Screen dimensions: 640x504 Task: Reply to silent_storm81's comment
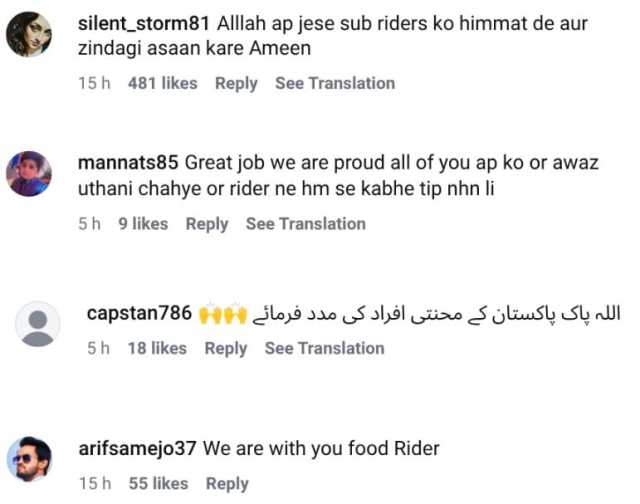236,84
